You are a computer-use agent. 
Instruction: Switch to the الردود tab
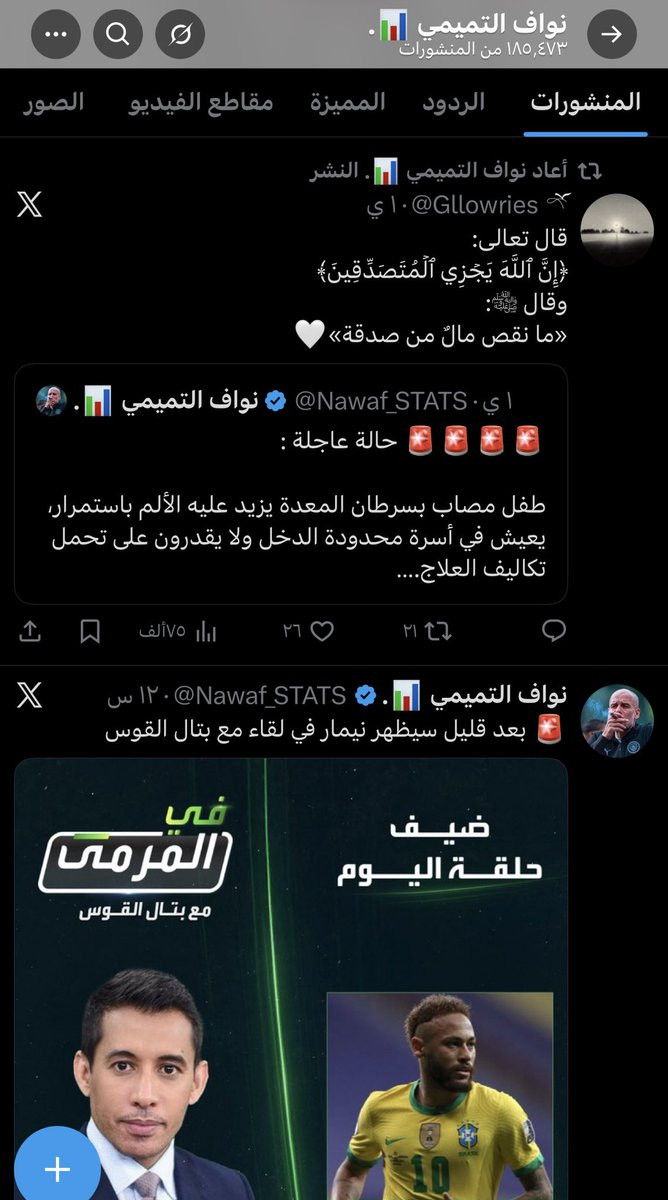462,102
